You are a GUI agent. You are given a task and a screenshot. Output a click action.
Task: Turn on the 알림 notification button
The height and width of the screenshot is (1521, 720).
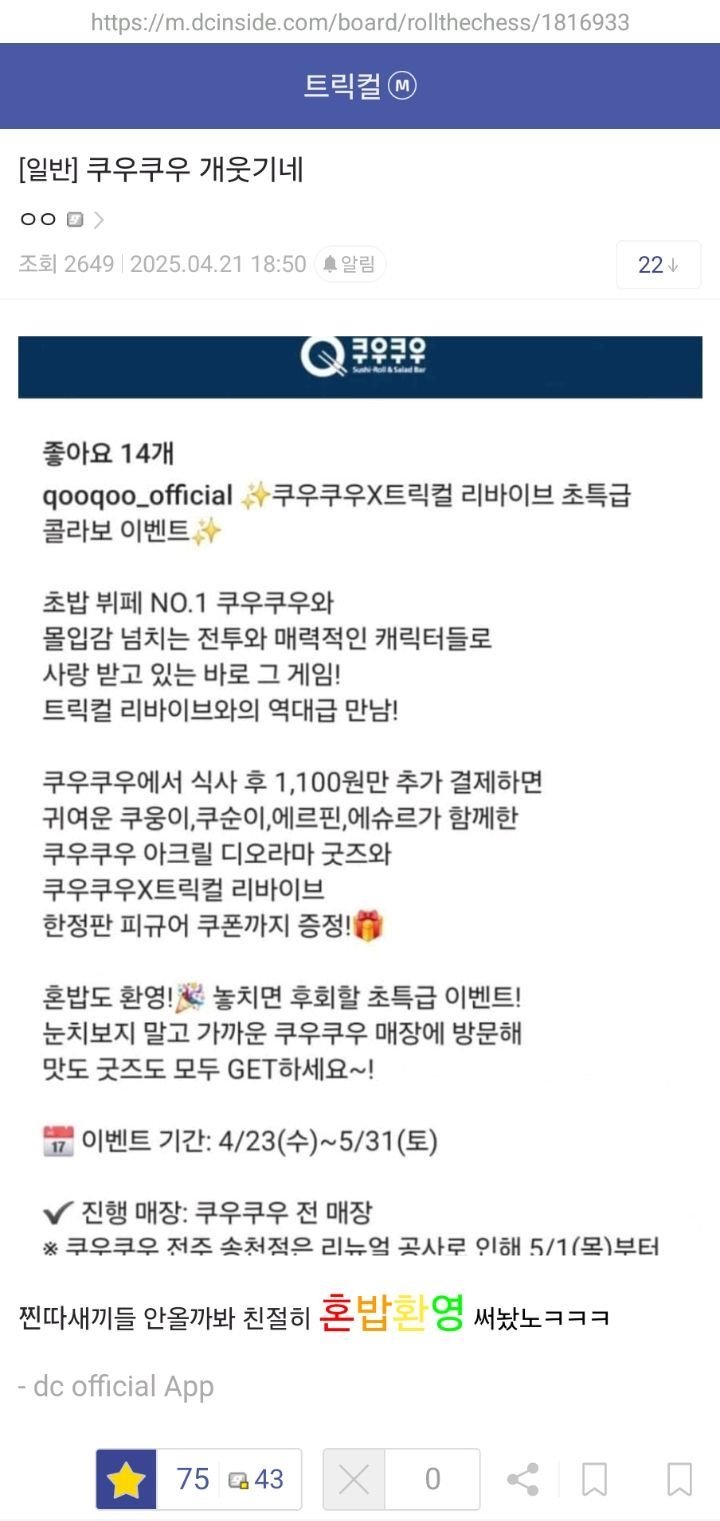click(350, 264)
